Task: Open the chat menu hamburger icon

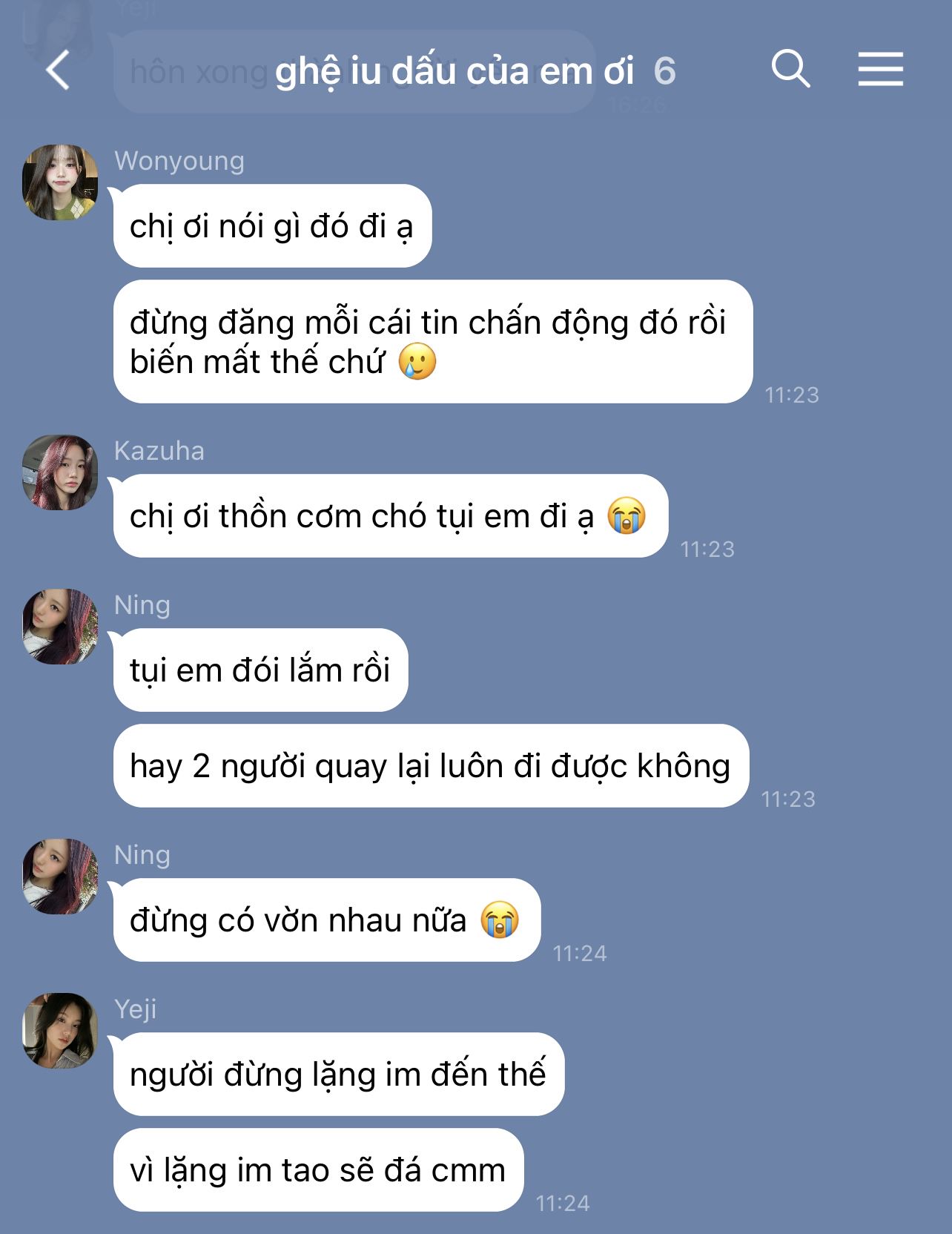Action: coord(880,70)
